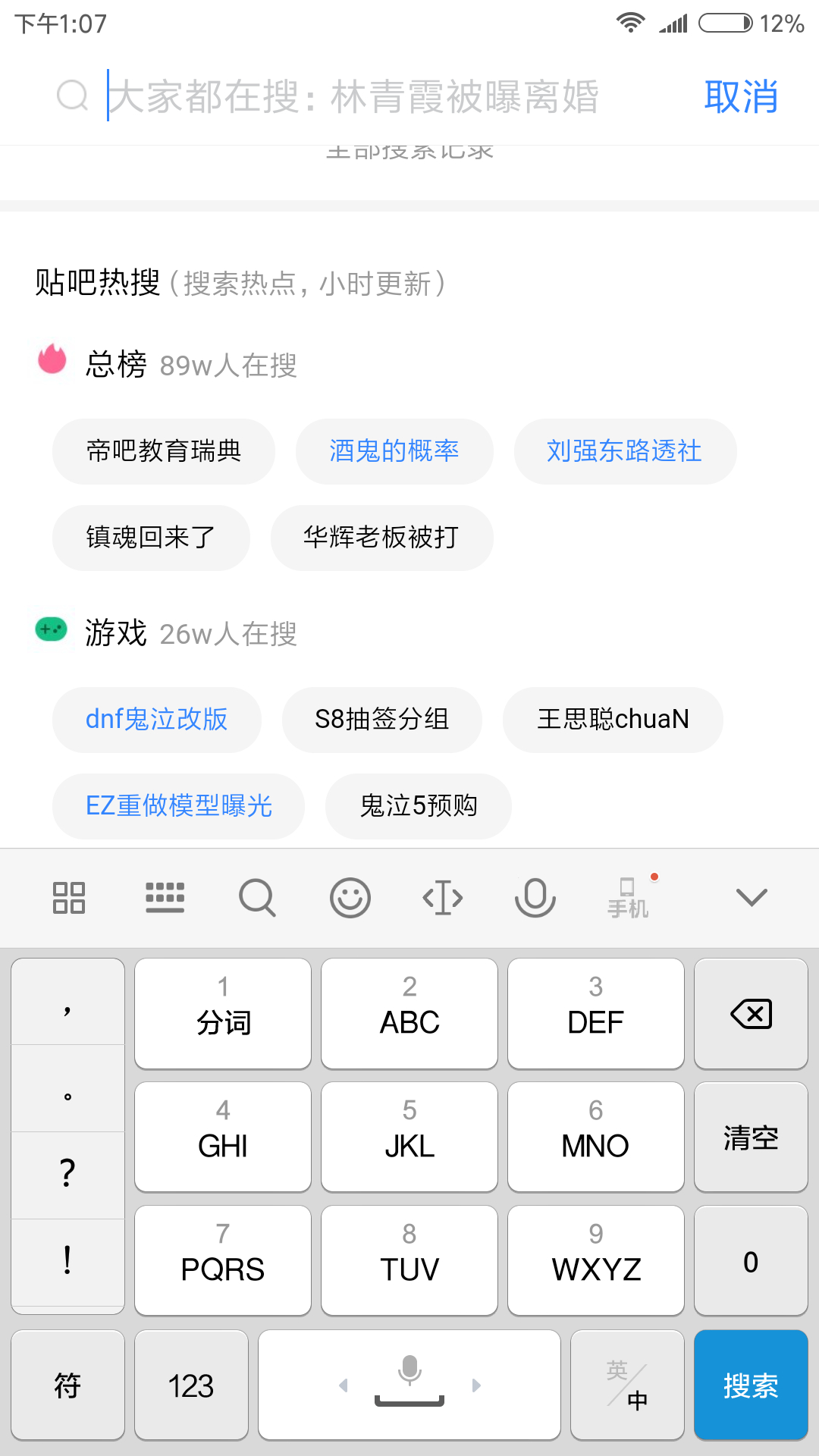Image resolution: width=819 pixels, height=1456 pixels.
Task: Switch keyboard to 123 number mode
Action: click(x=191, y=1385)
